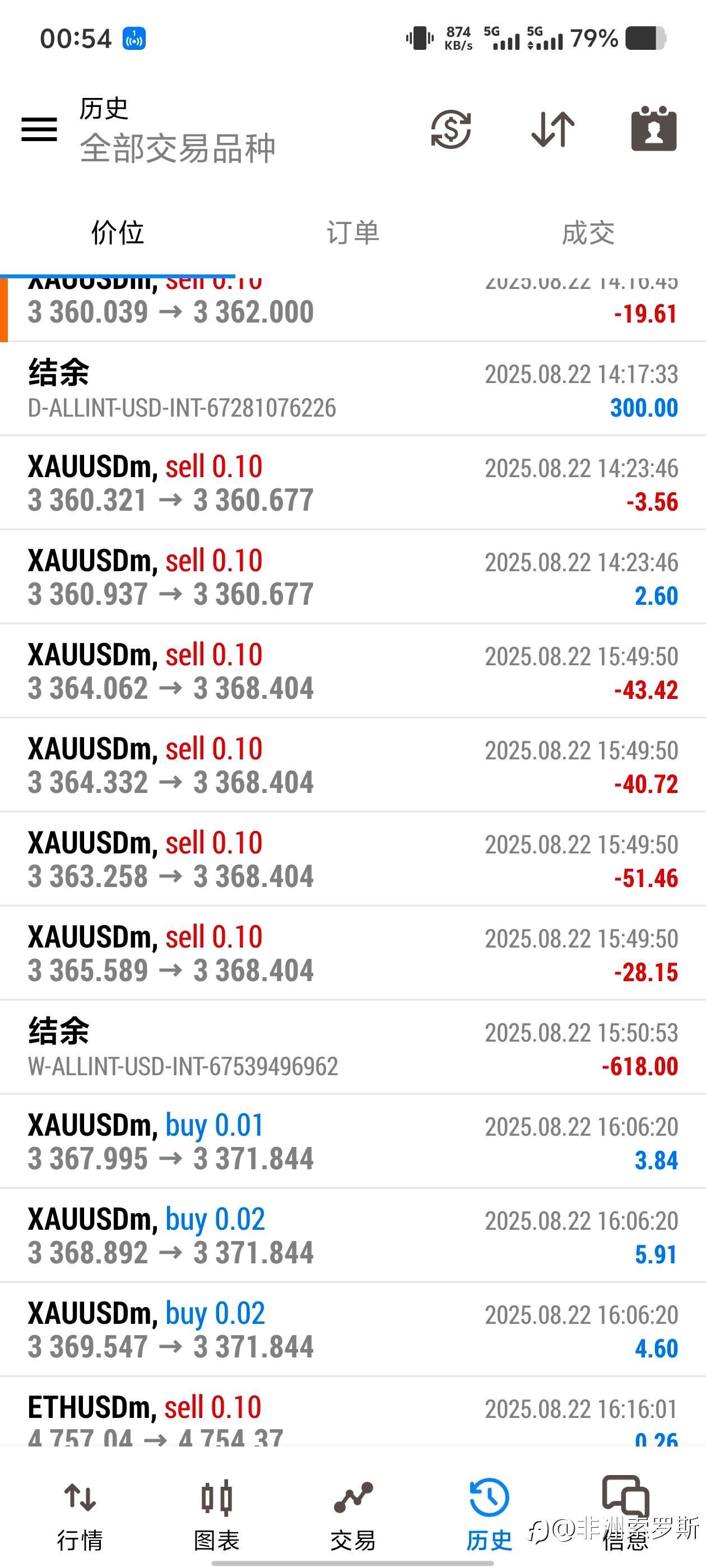The width and height of the screenshot is (706, 1568).
Task: Expand the XAUUSDm buy trade with 5.91 profit
Action: coord(352,1236)
